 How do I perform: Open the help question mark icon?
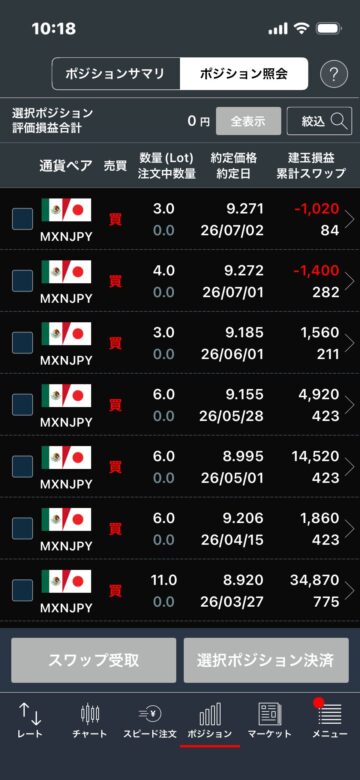[334, 75]
